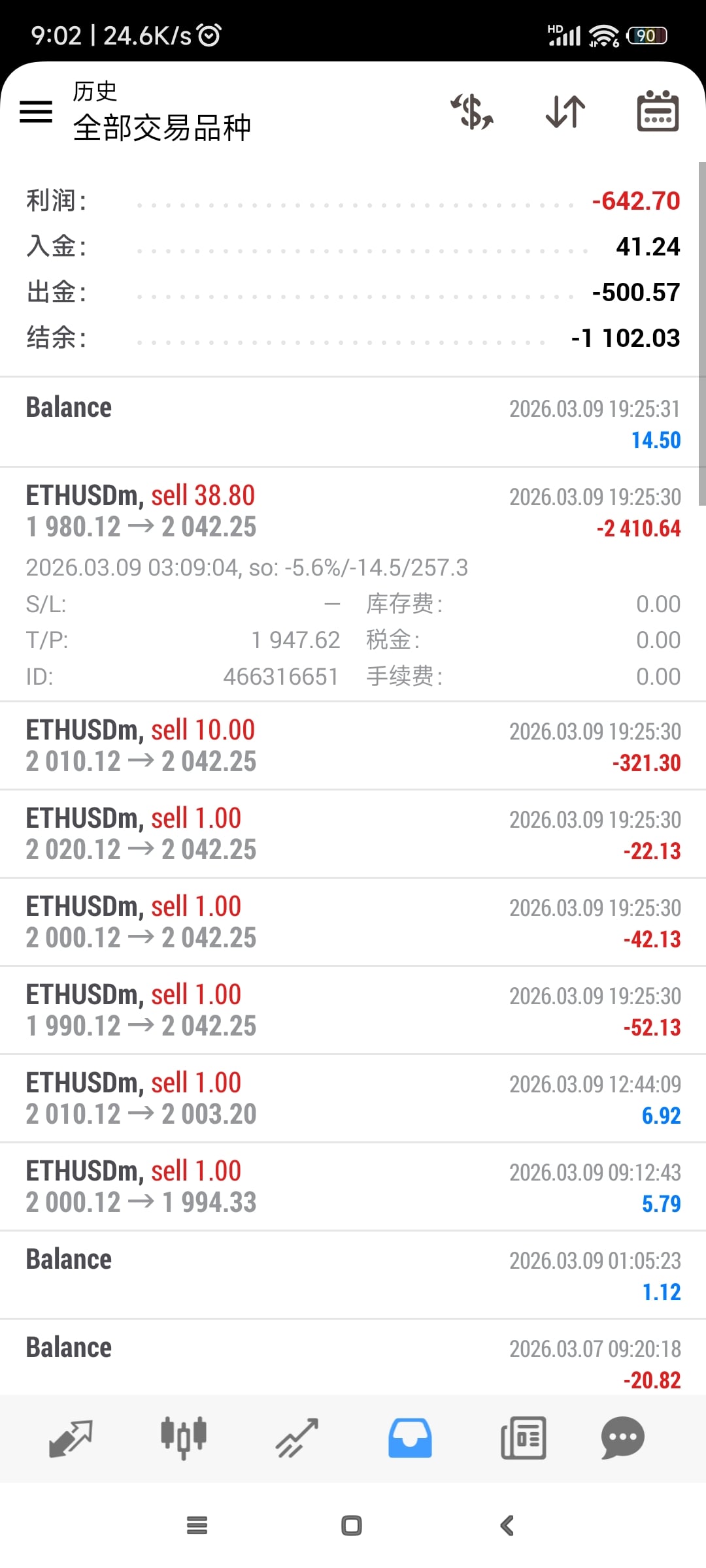Collapse the ETHUSDm sell 38.80 deal
706x1568 pixels.
[353, 512]
